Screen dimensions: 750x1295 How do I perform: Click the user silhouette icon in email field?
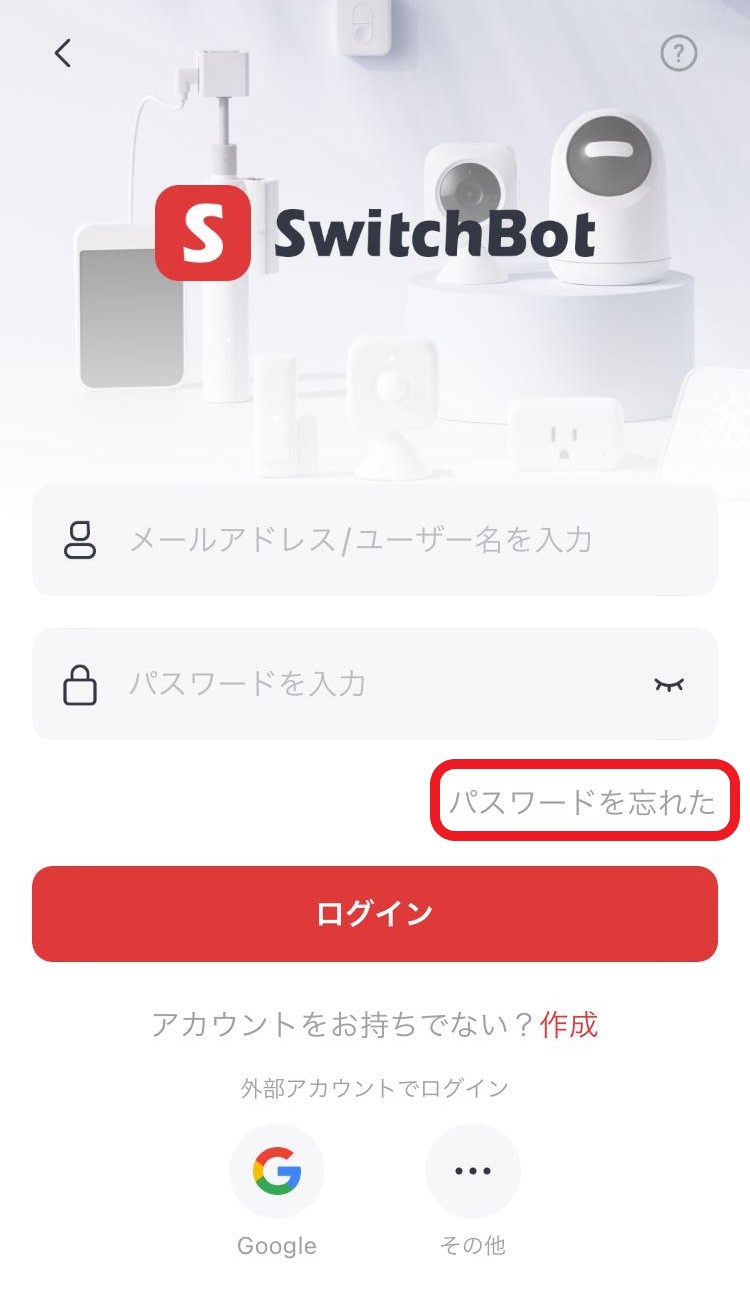point(81,540)
